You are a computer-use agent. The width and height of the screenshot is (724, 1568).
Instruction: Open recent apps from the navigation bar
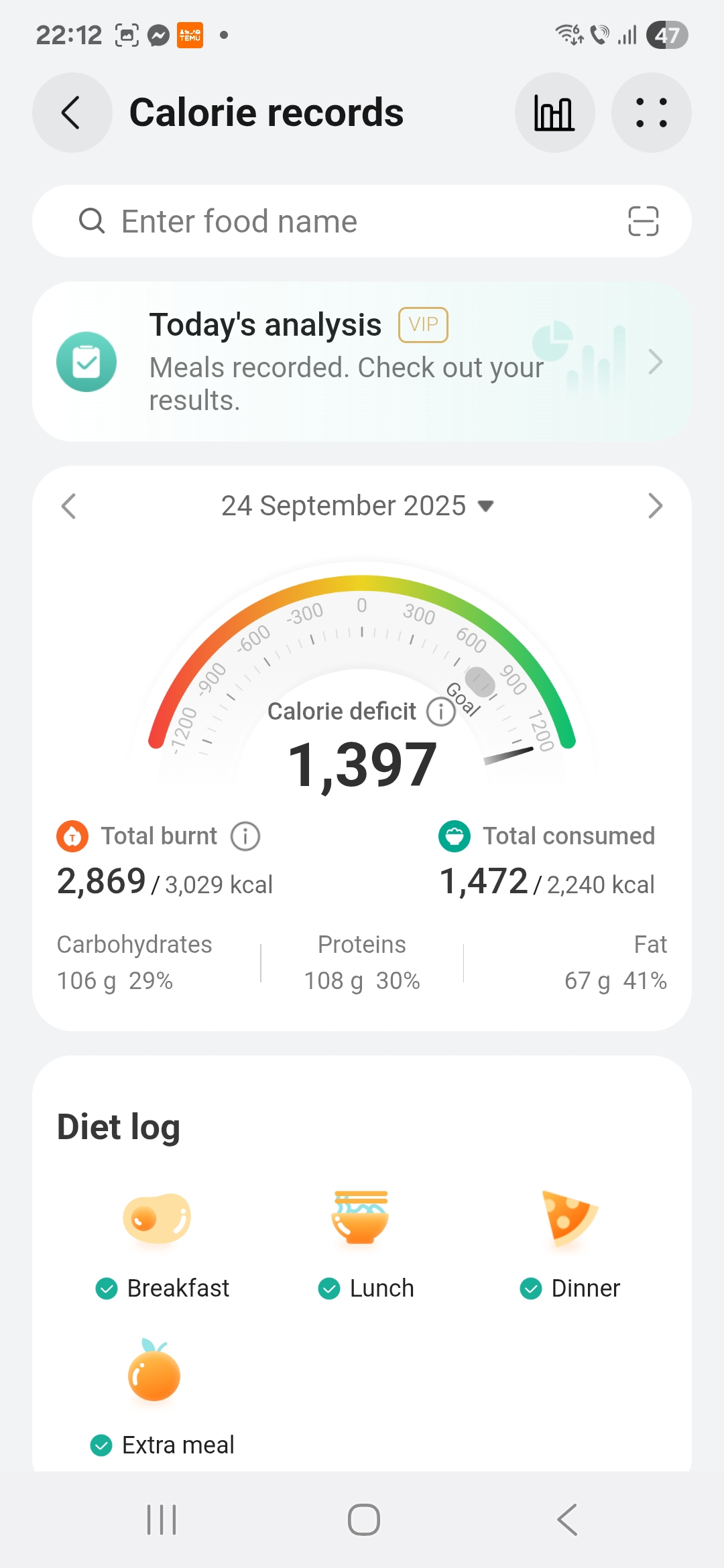(x=162, y=1519)
